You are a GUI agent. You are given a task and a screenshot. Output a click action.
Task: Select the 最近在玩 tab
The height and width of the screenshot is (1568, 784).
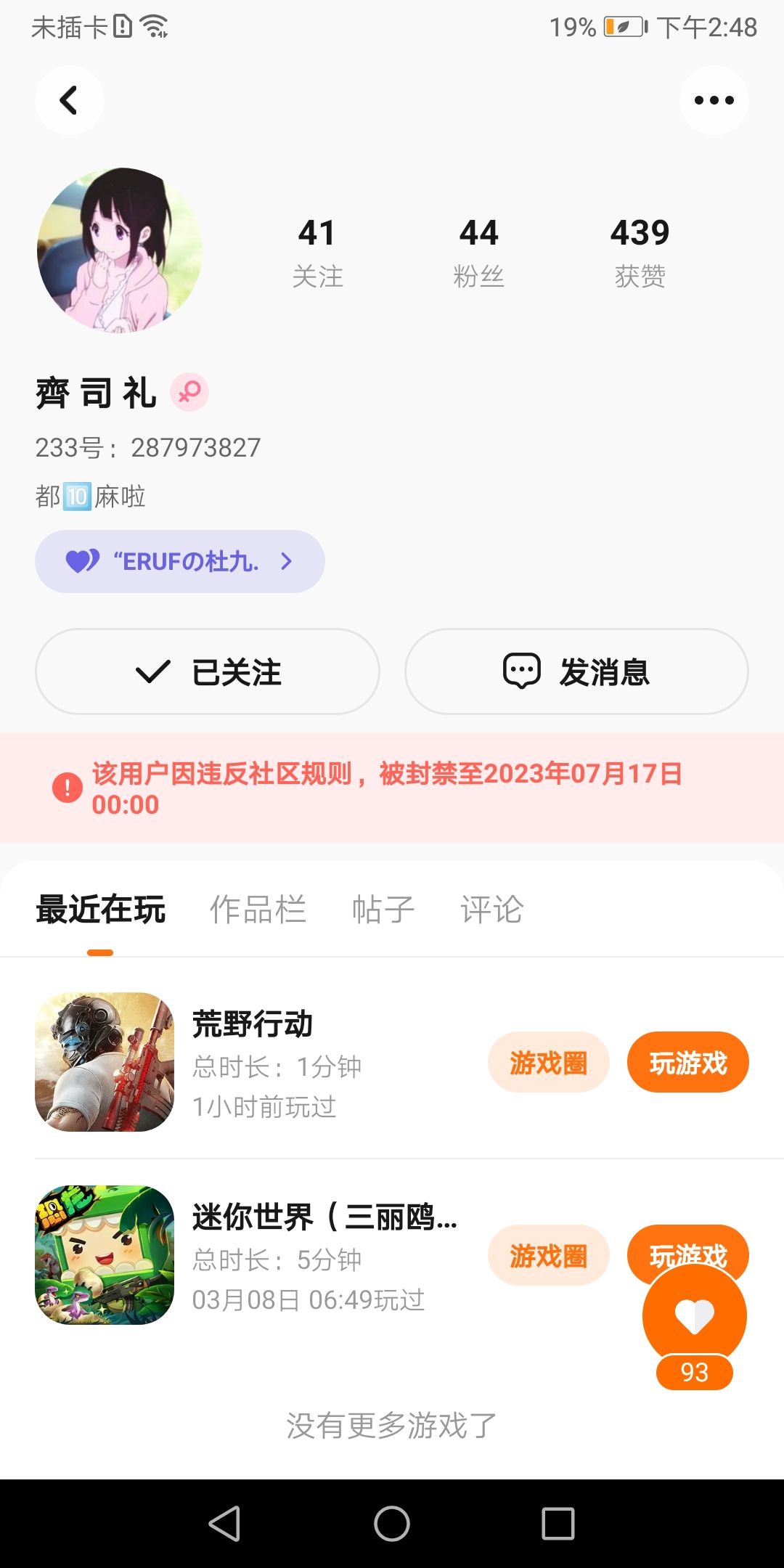(100, 910)
